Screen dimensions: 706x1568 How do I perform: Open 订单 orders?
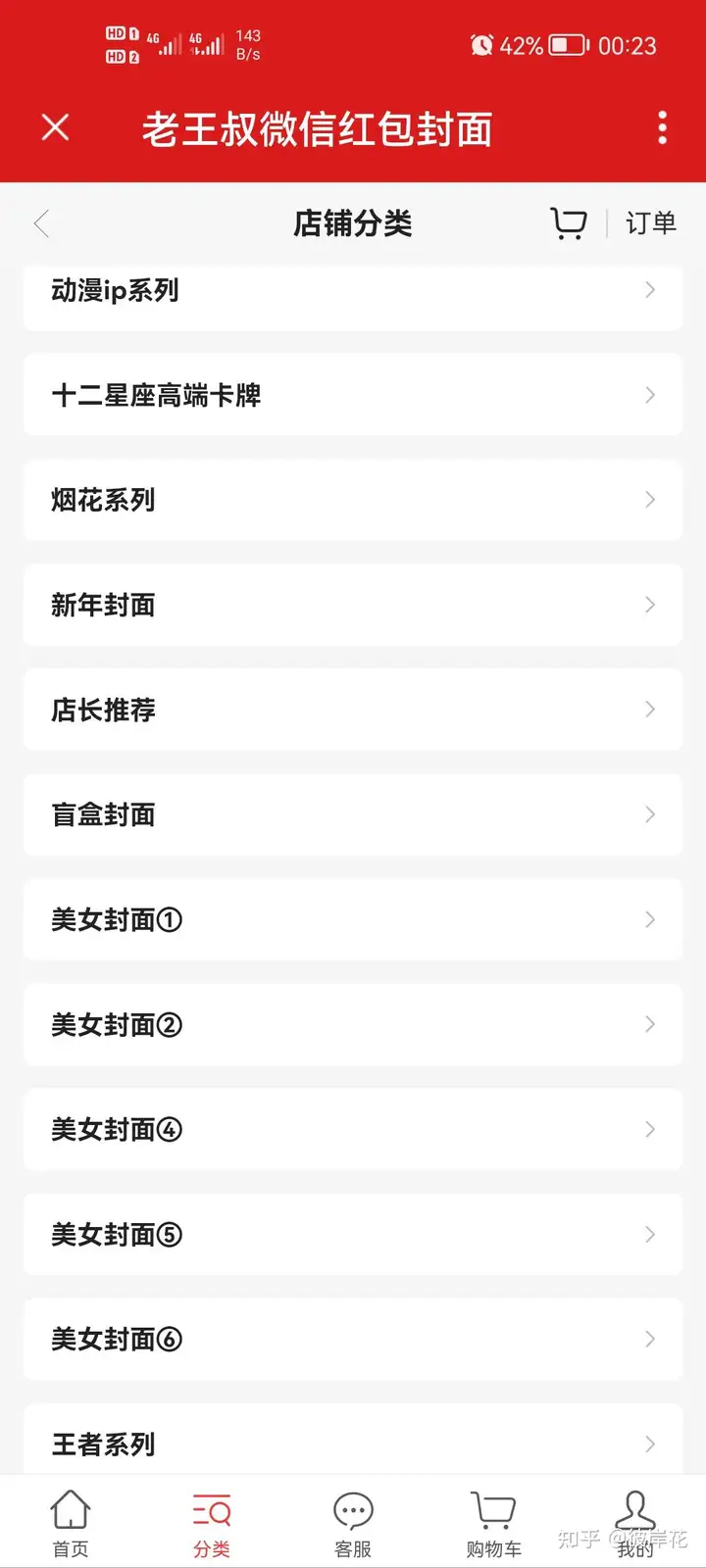[651, 223]
